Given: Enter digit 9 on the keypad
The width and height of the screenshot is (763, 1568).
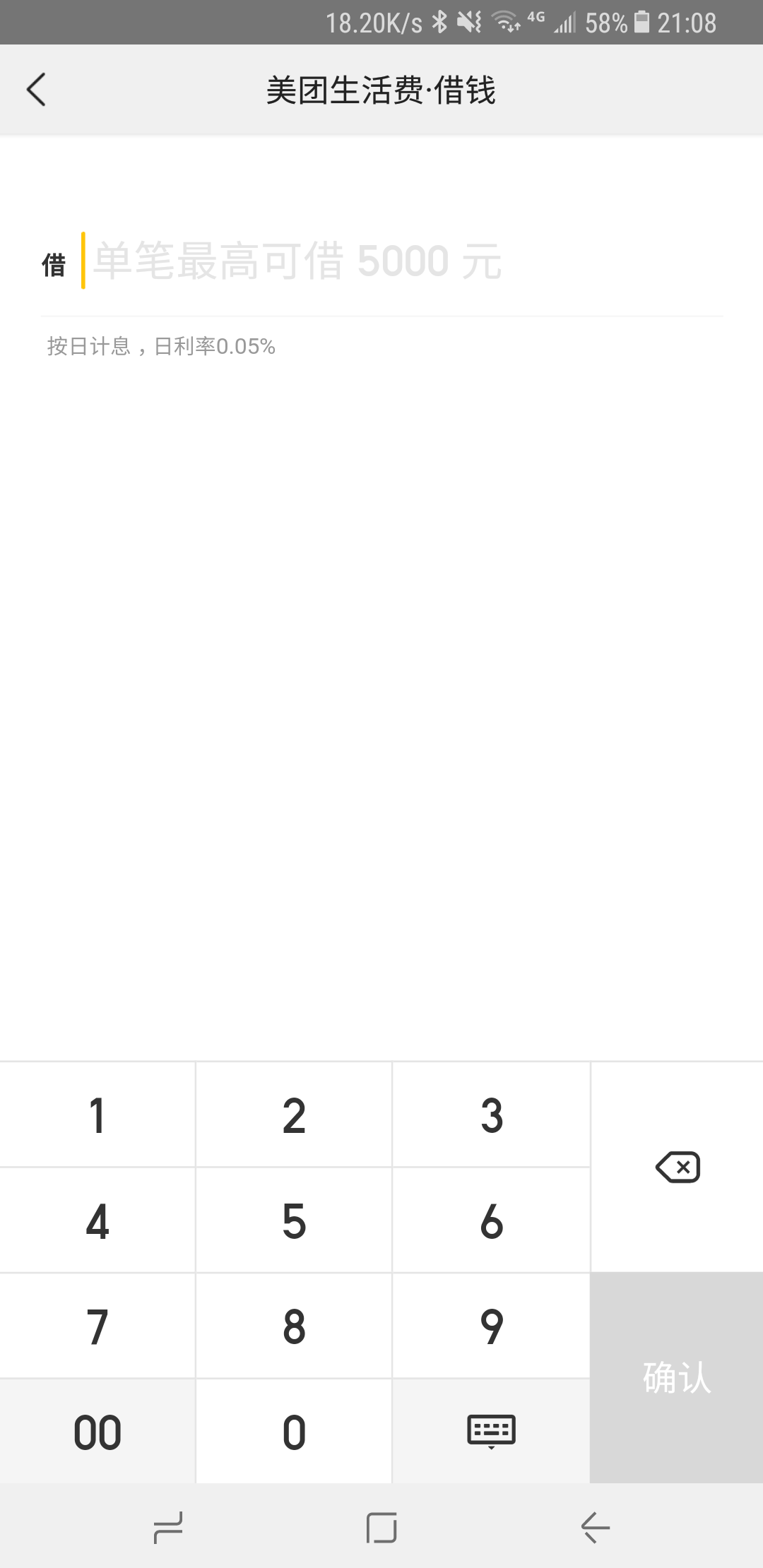Looking at the screenshot, I should pos(491,1326).
